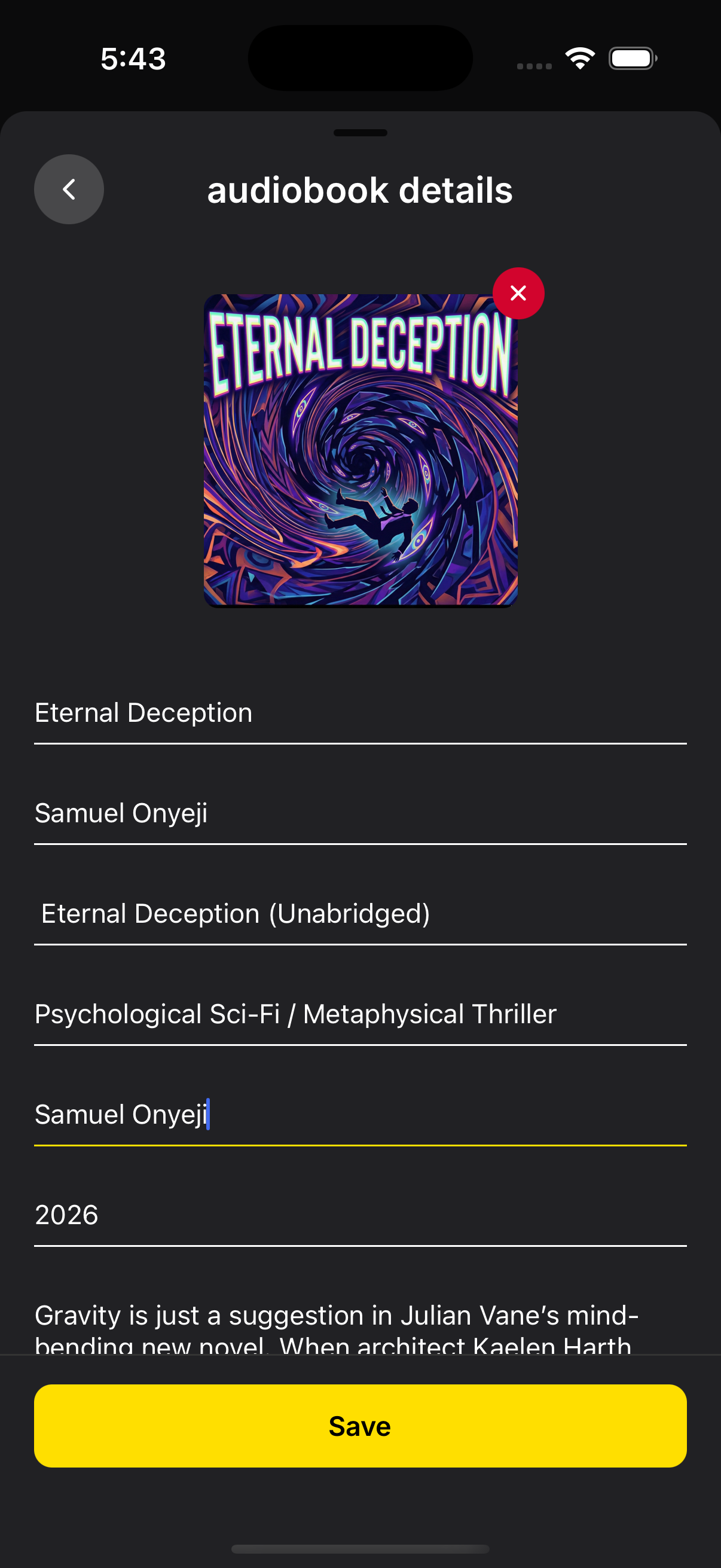Go back from audiobook details

pyautogui.click(x=69, y=190)
